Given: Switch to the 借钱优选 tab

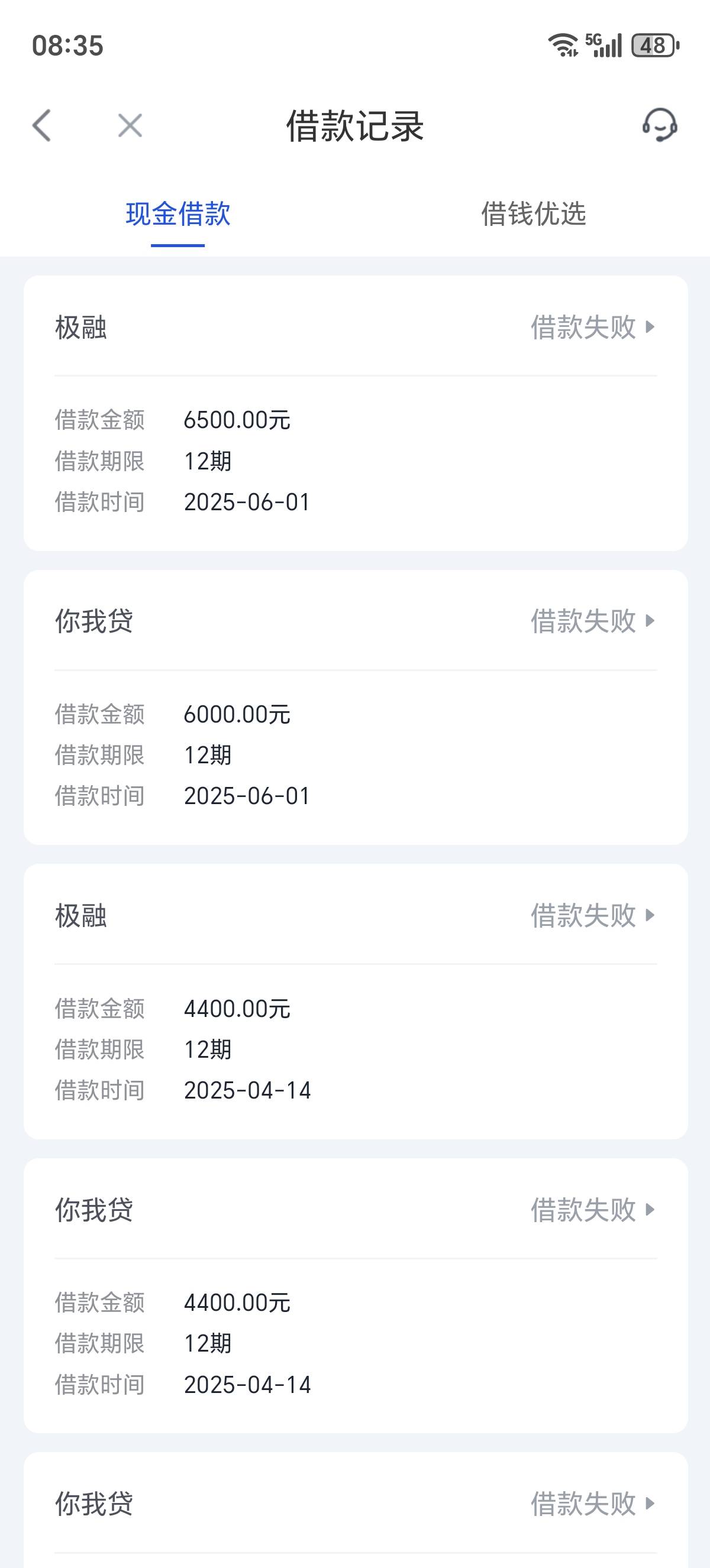Looking at the screenshot, I should coord(534,214).
